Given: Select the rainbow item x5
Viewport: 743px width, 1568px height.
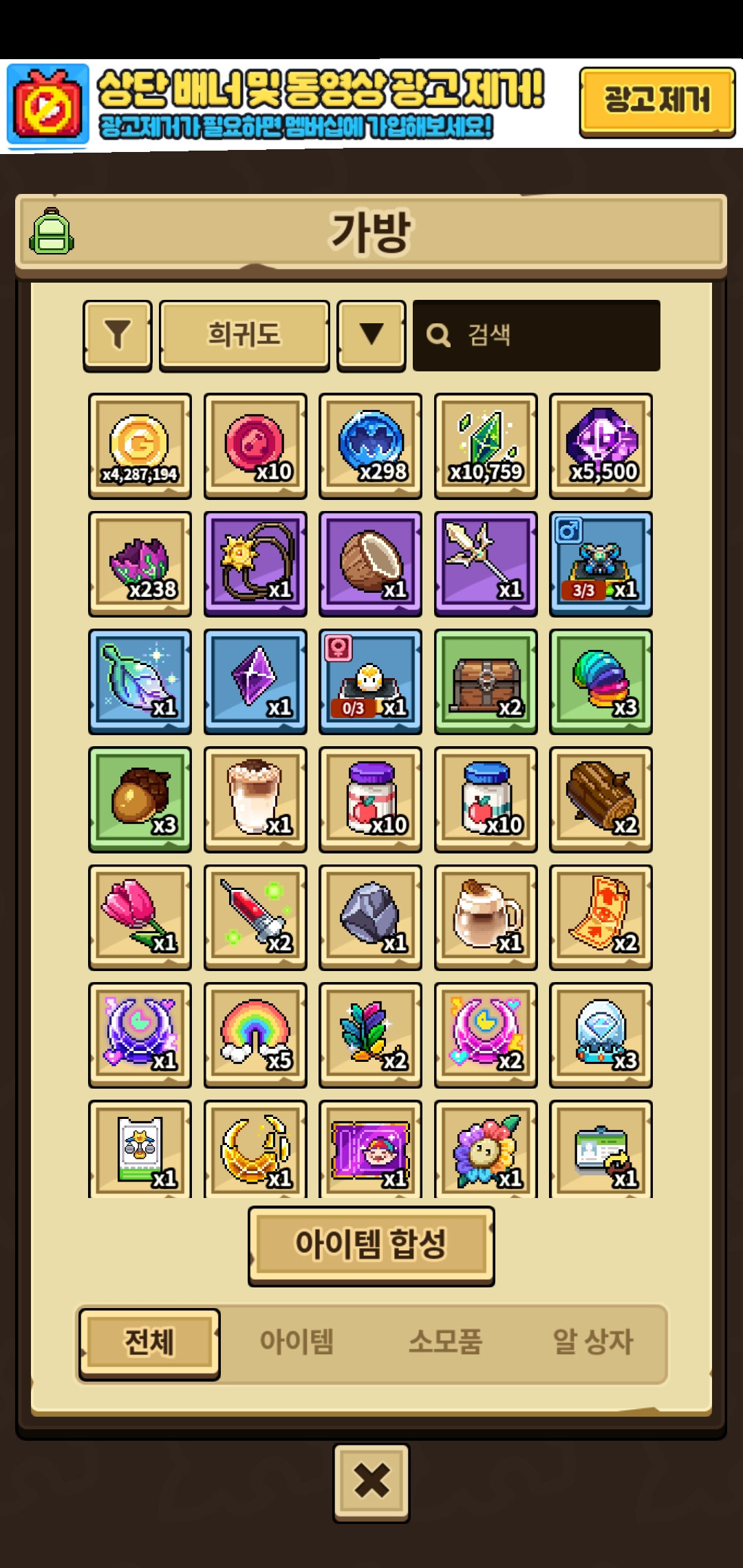Looking at the screenshot, I should (x=255, y=1035).
